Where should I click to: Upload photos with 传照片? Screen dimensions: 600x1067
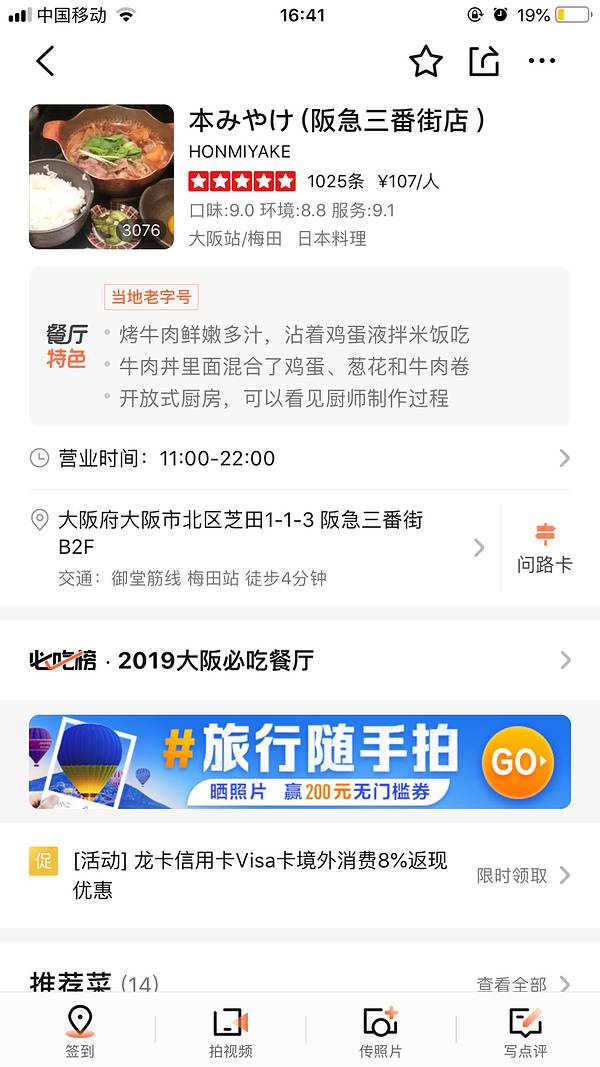[380, 1031]
